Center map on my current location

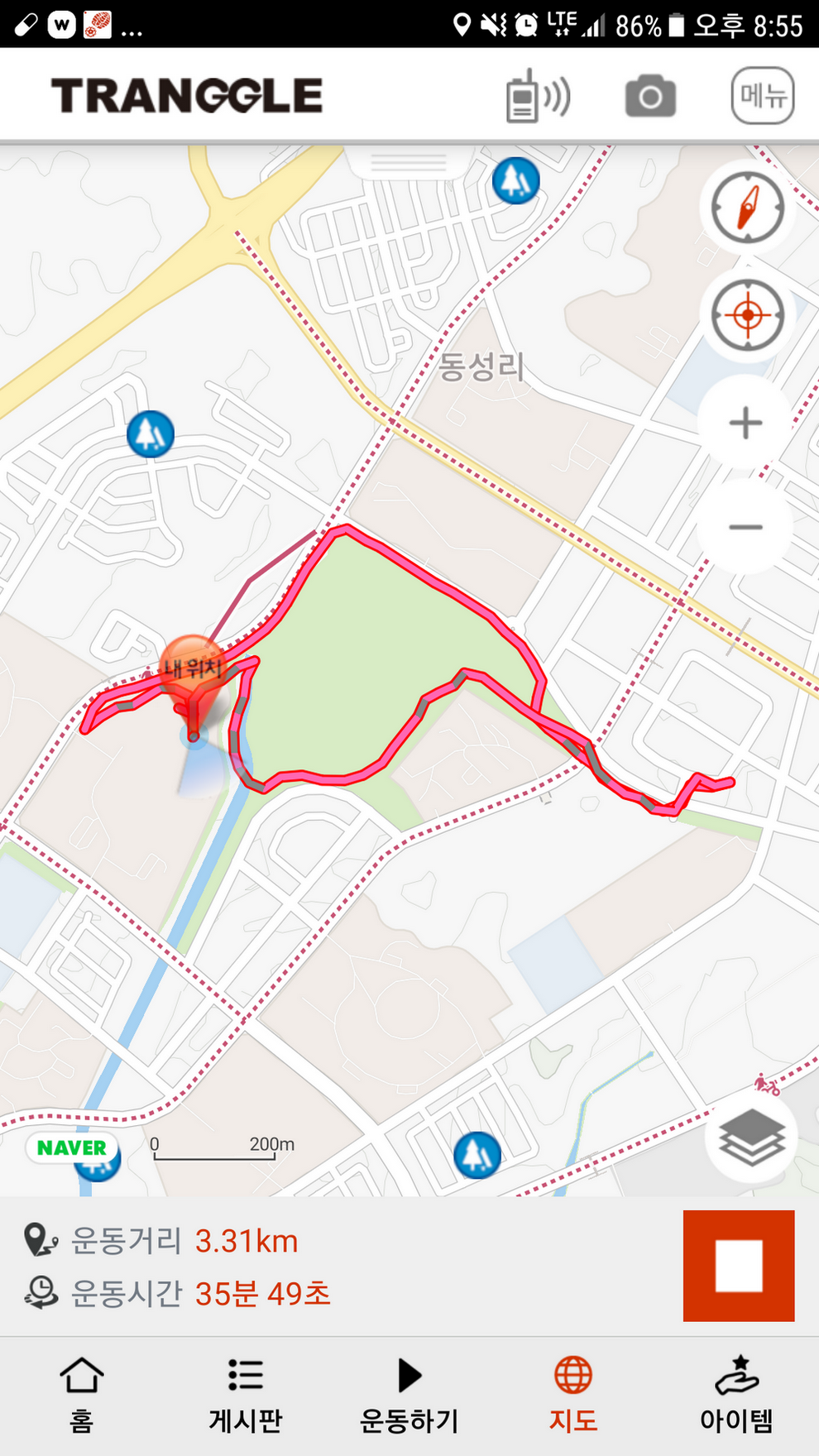coord(747,315)
